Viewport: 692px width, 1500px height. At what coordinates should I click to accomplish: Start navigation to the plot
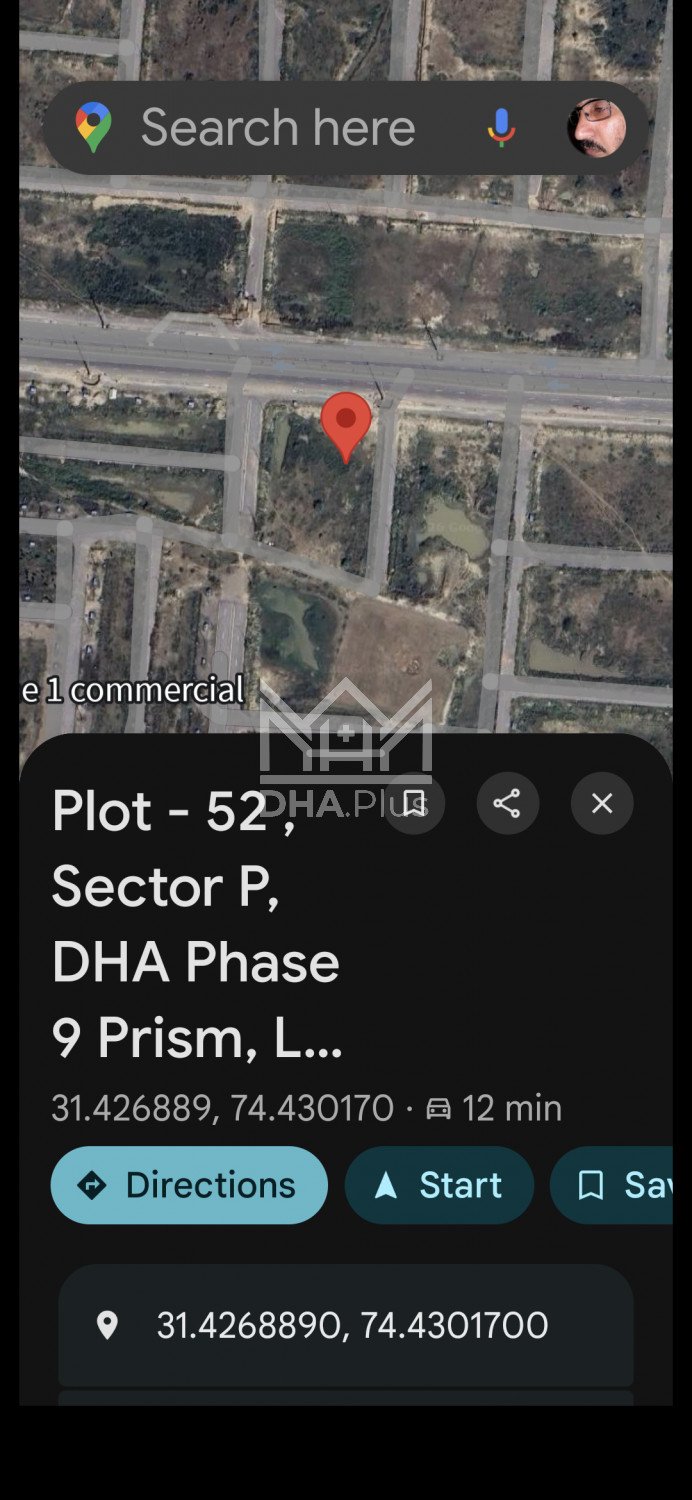pyautogui.click(x=439, y=1185)
